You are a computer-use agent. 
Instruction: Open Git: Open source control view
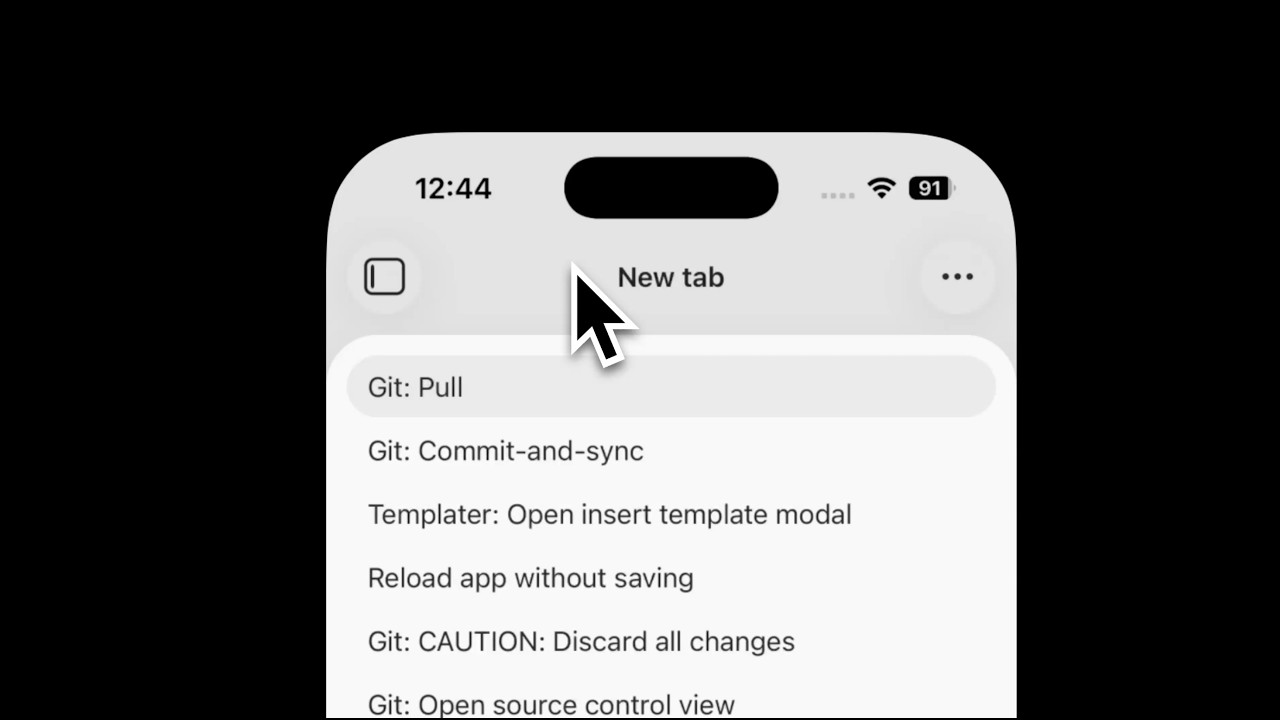point(551,704)
